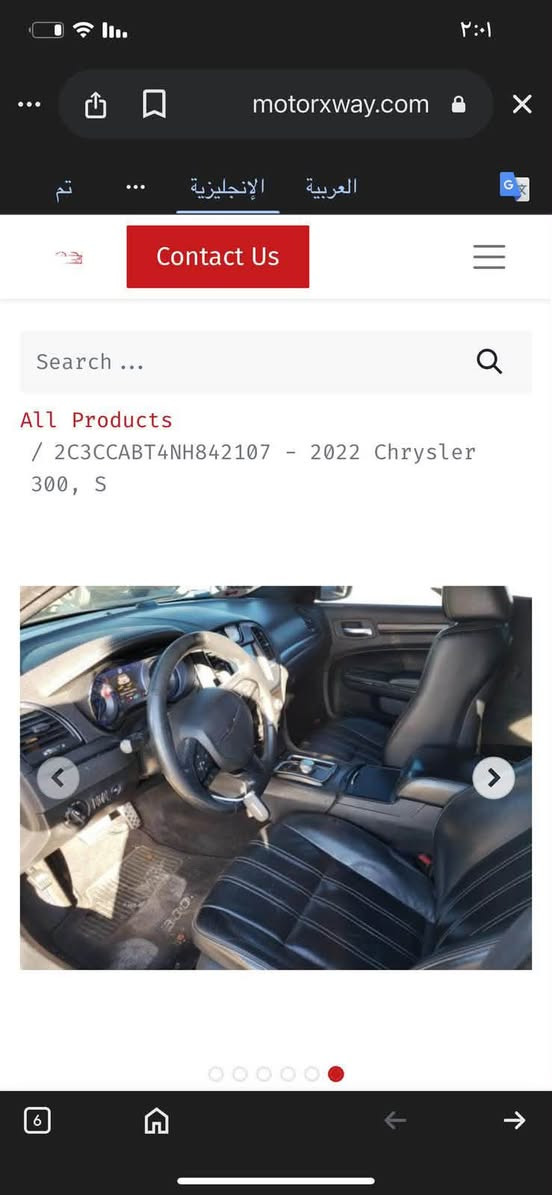Viewport: 552px width, 1195px height.
Task: Open the hamburger site menu
Action: 489,257
